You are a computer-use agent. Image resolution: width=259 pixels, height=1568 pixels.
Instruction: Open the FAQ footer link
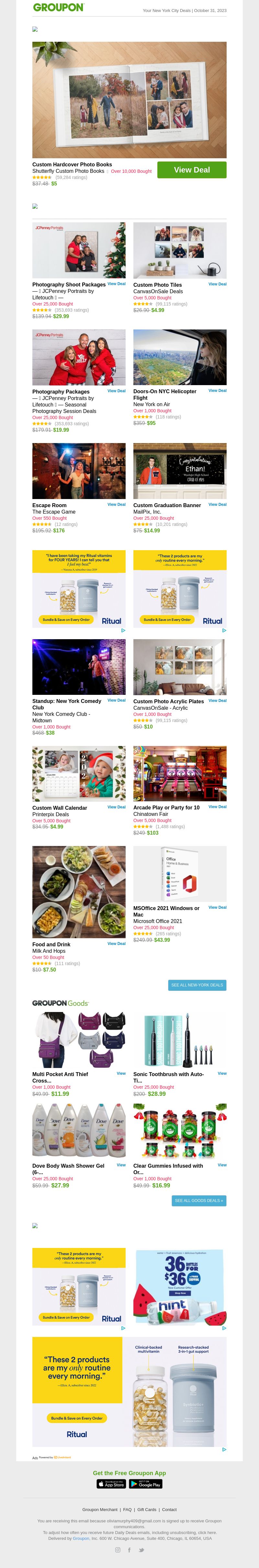[x=127, y=1509]
